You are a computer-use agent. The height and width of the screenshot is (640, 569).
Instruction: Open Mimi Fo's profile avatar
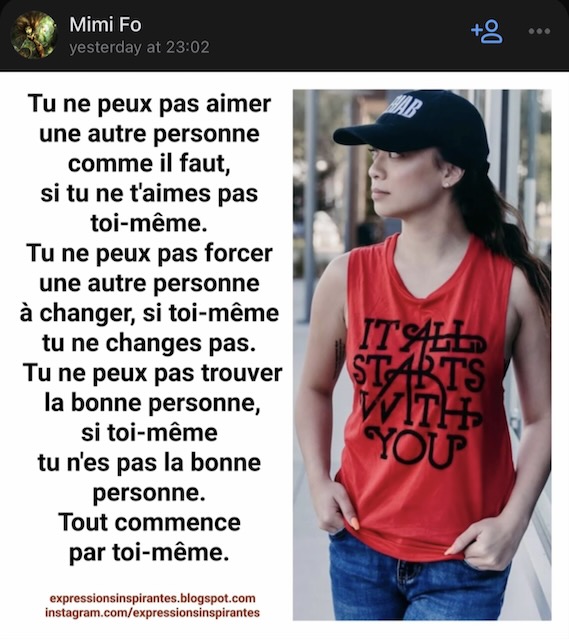33,35
